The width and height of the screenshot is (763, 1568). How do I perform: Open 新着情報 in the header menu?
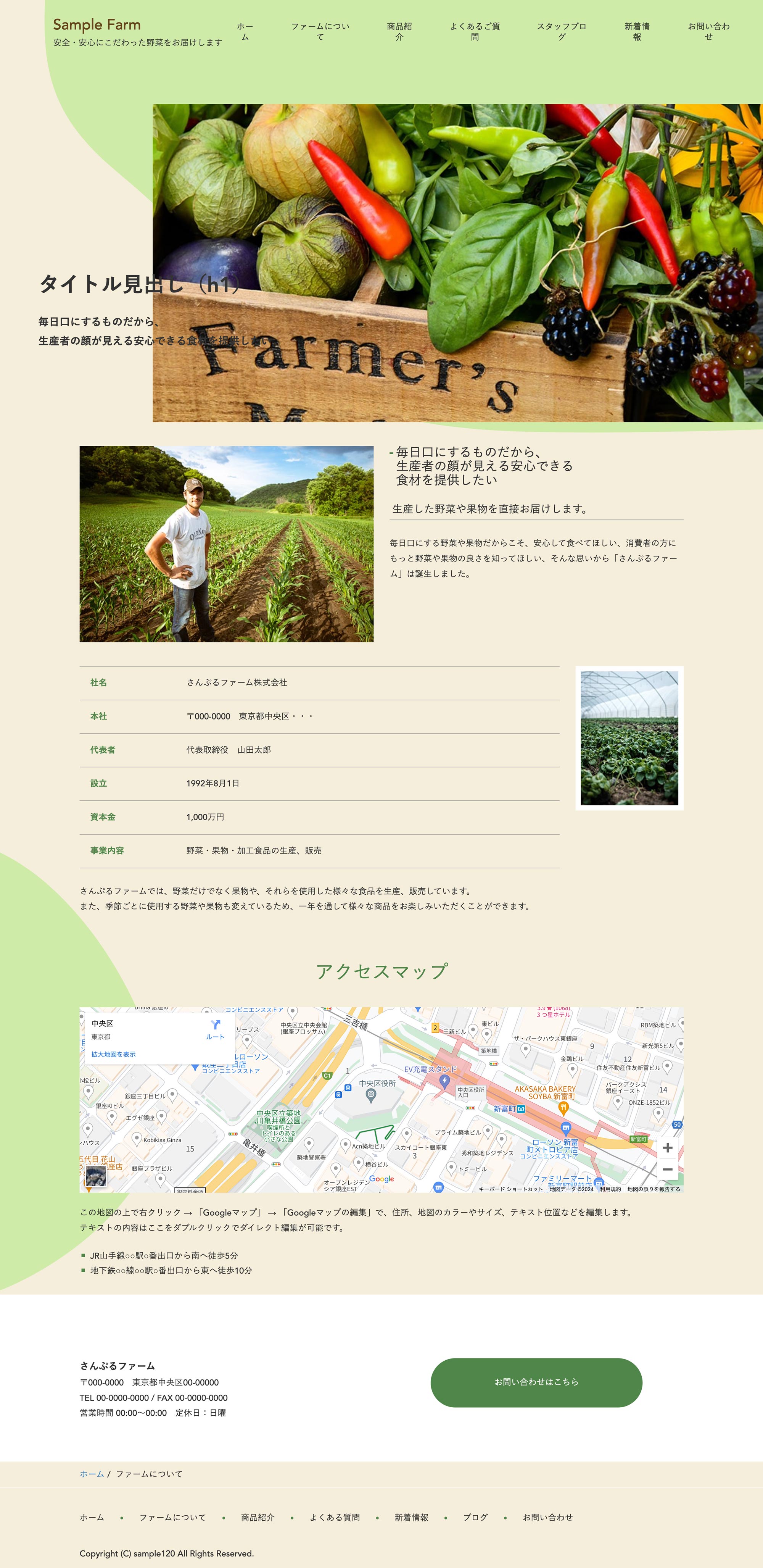(636, 32)
